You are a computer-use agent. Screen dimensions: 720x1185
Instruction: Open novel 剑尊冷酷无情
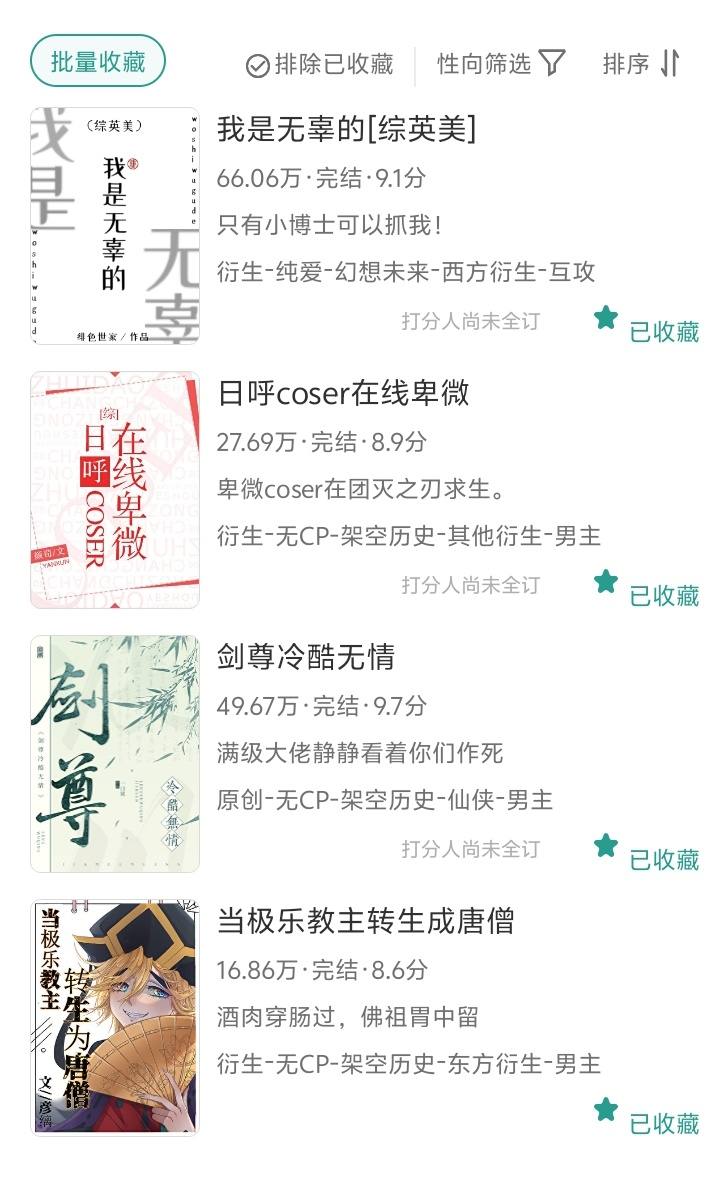(x=306, y=657)
